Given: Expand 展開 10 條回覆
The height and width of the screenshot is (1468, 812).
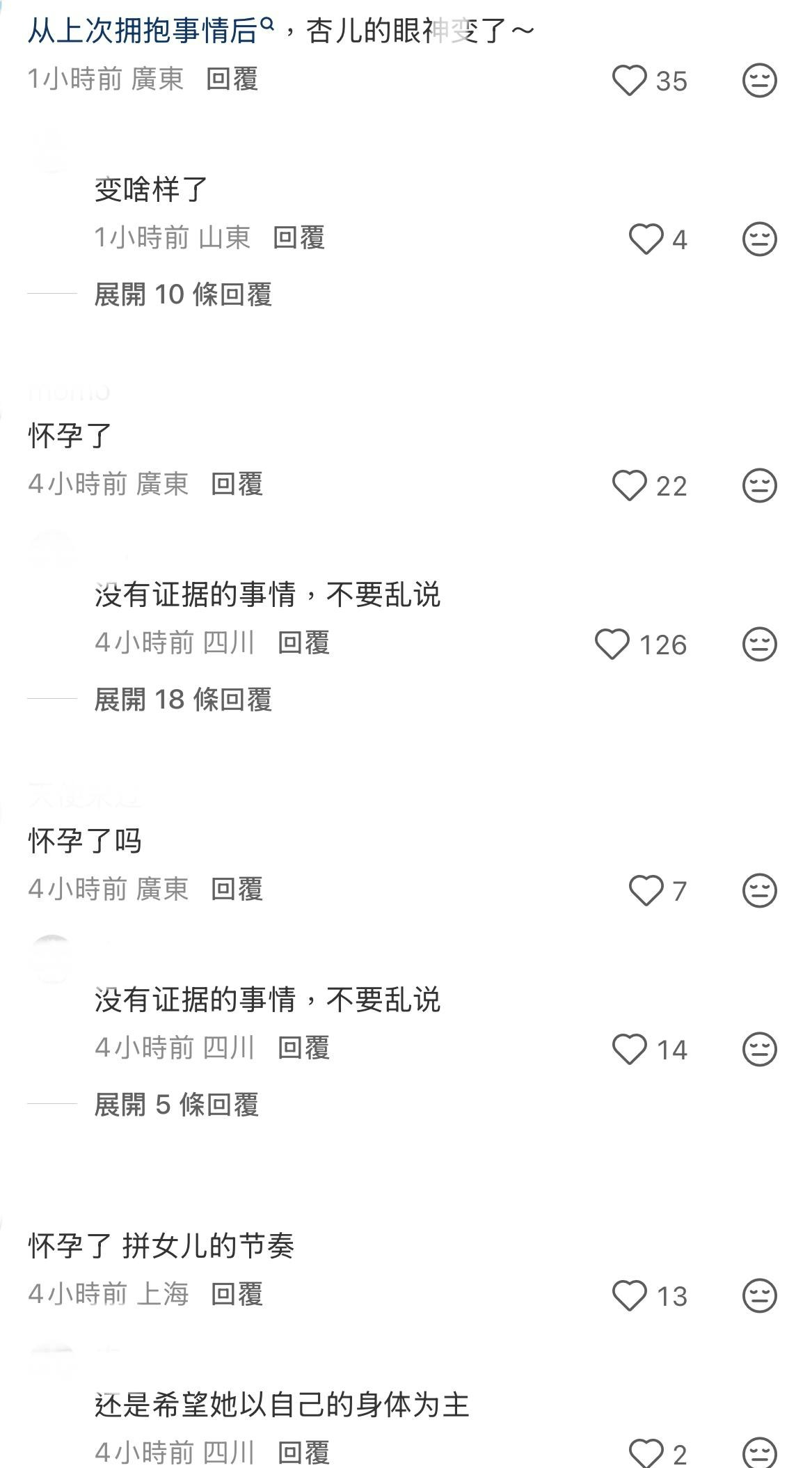Looking at the screenshot, I should [x=183, y=294].
